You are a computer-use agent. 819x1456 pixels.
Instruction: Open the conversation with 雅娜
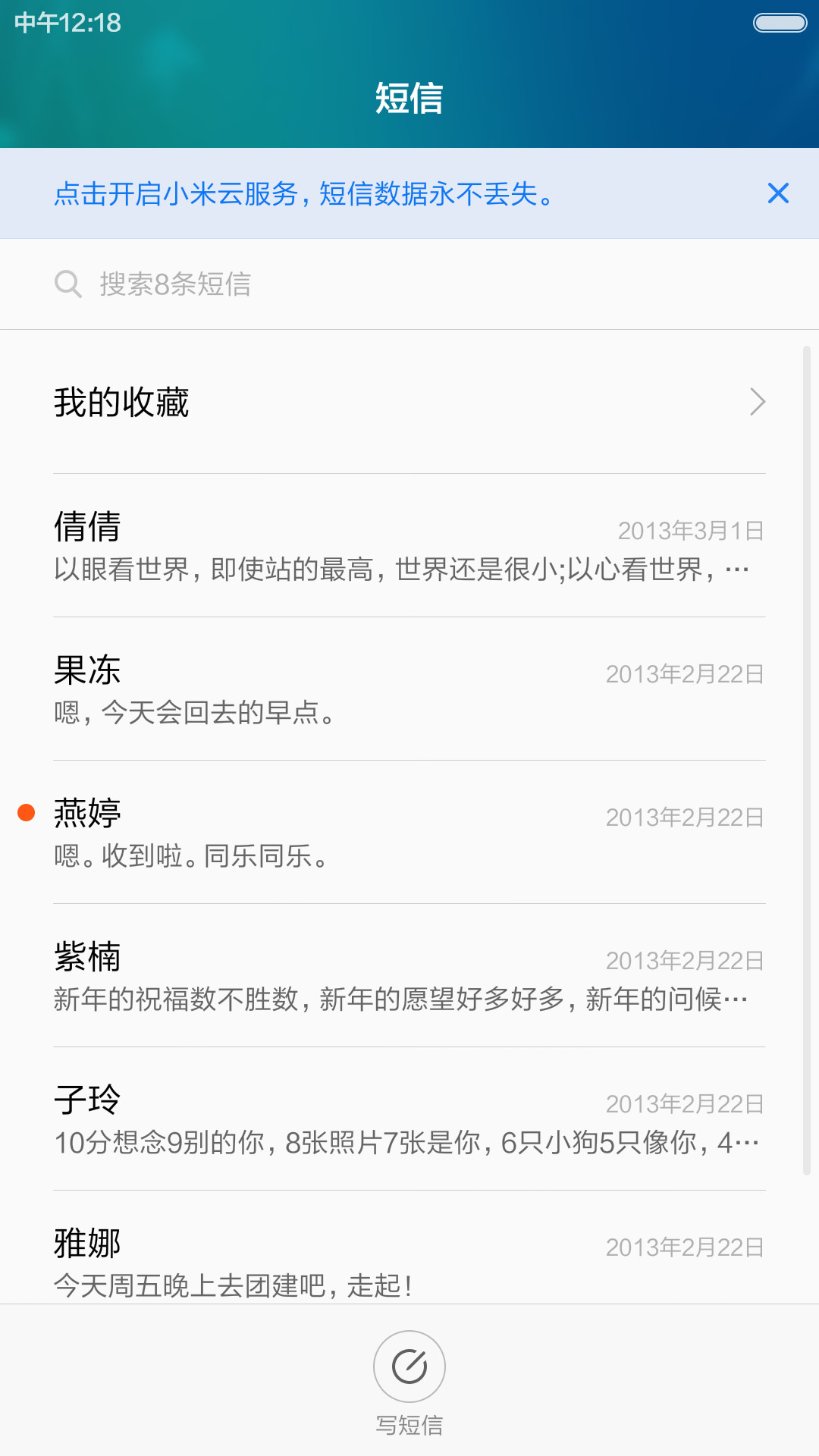[x=409, y=1248]
